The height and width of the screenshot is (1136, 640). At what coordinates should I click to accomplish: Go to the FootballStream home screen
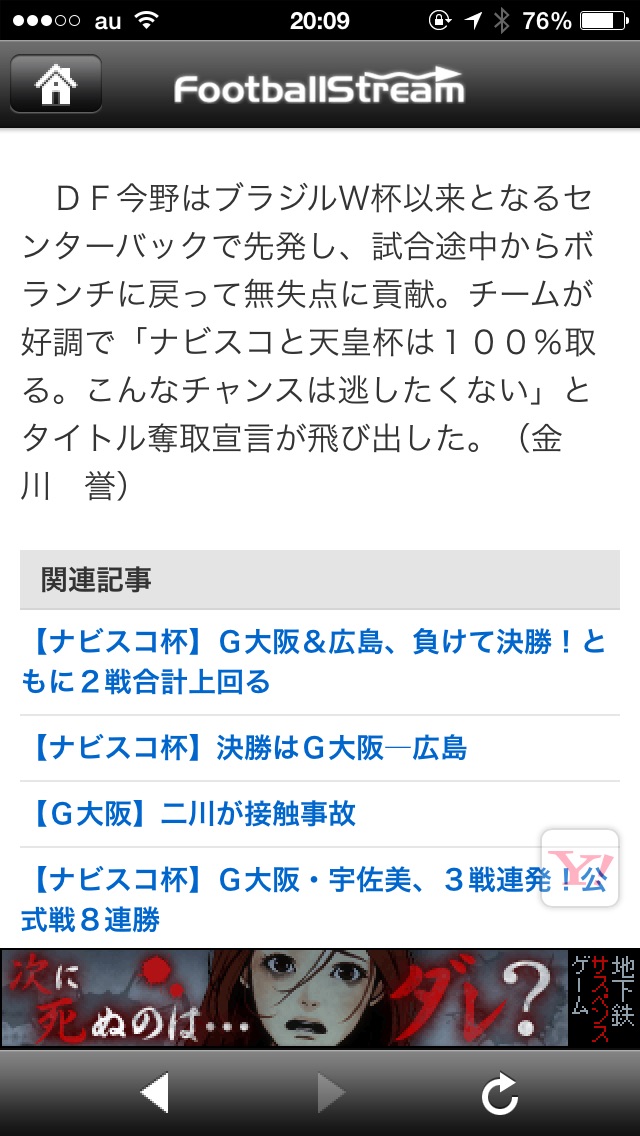(x=56, y=84)
